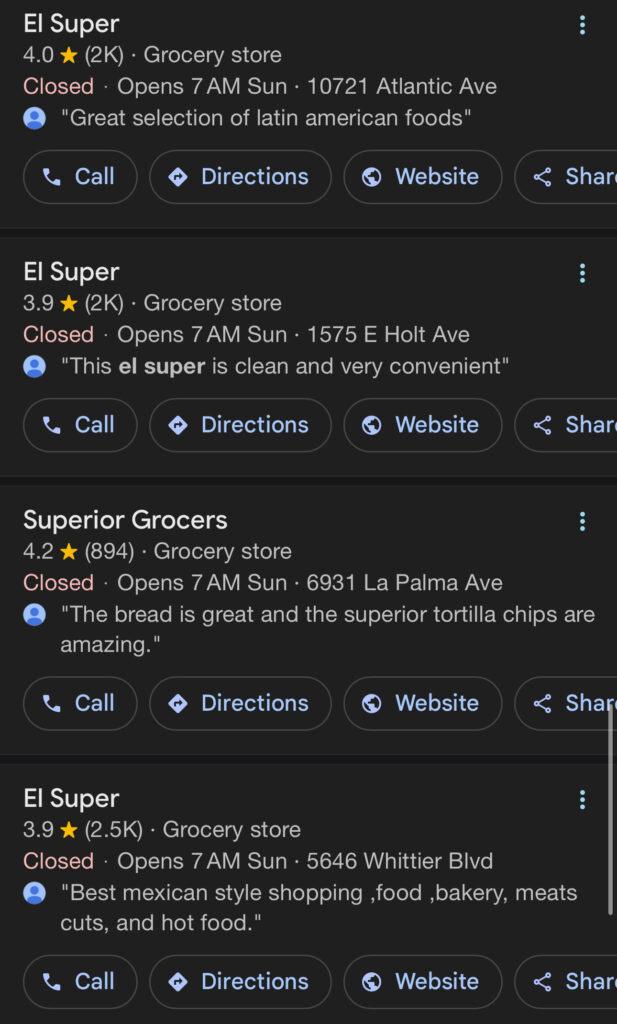The height and width of the screenshot is (1024, 617).
Task: Call El Super on 1575 E Holt Ave
Action: tap(80, 425)
